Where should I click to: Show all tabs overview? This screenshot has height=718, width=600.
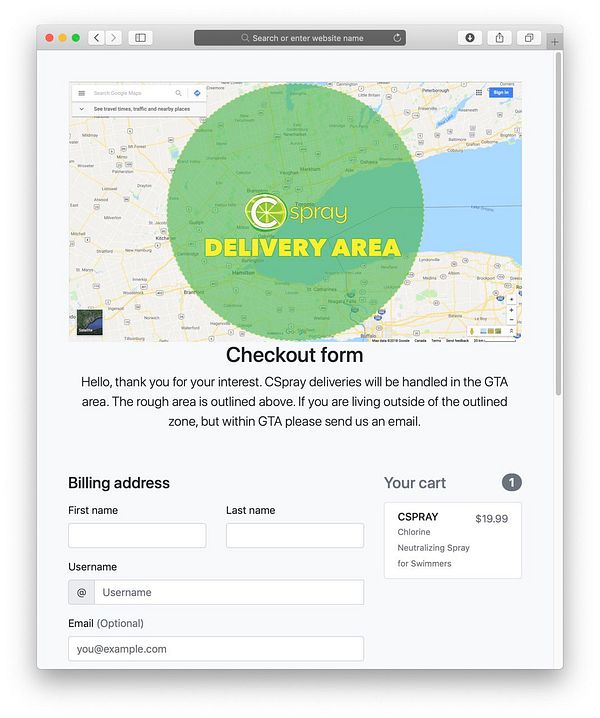(528, 38)
